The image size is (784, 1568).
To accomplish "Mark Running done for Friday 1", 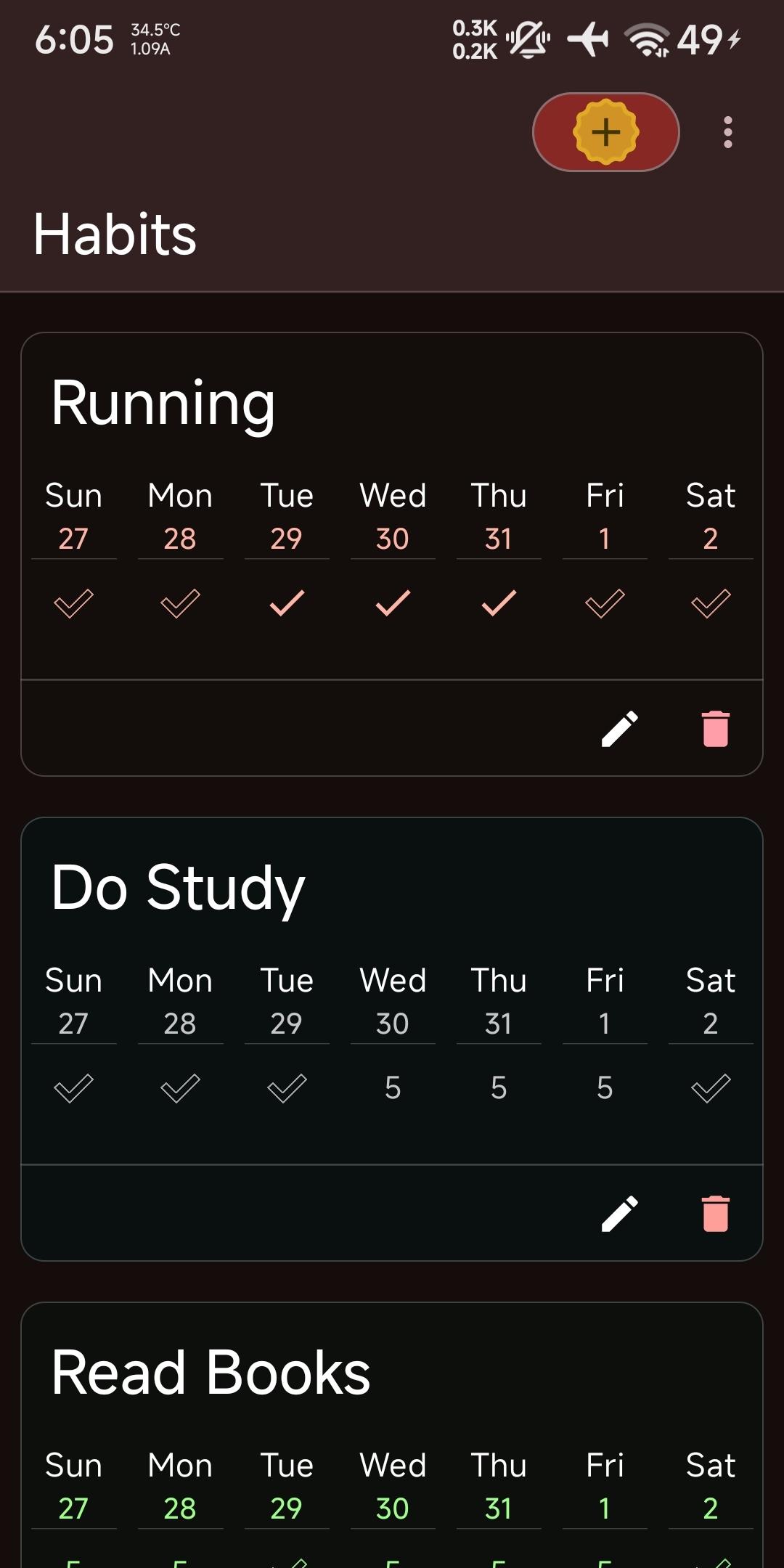I will (605, 603).
